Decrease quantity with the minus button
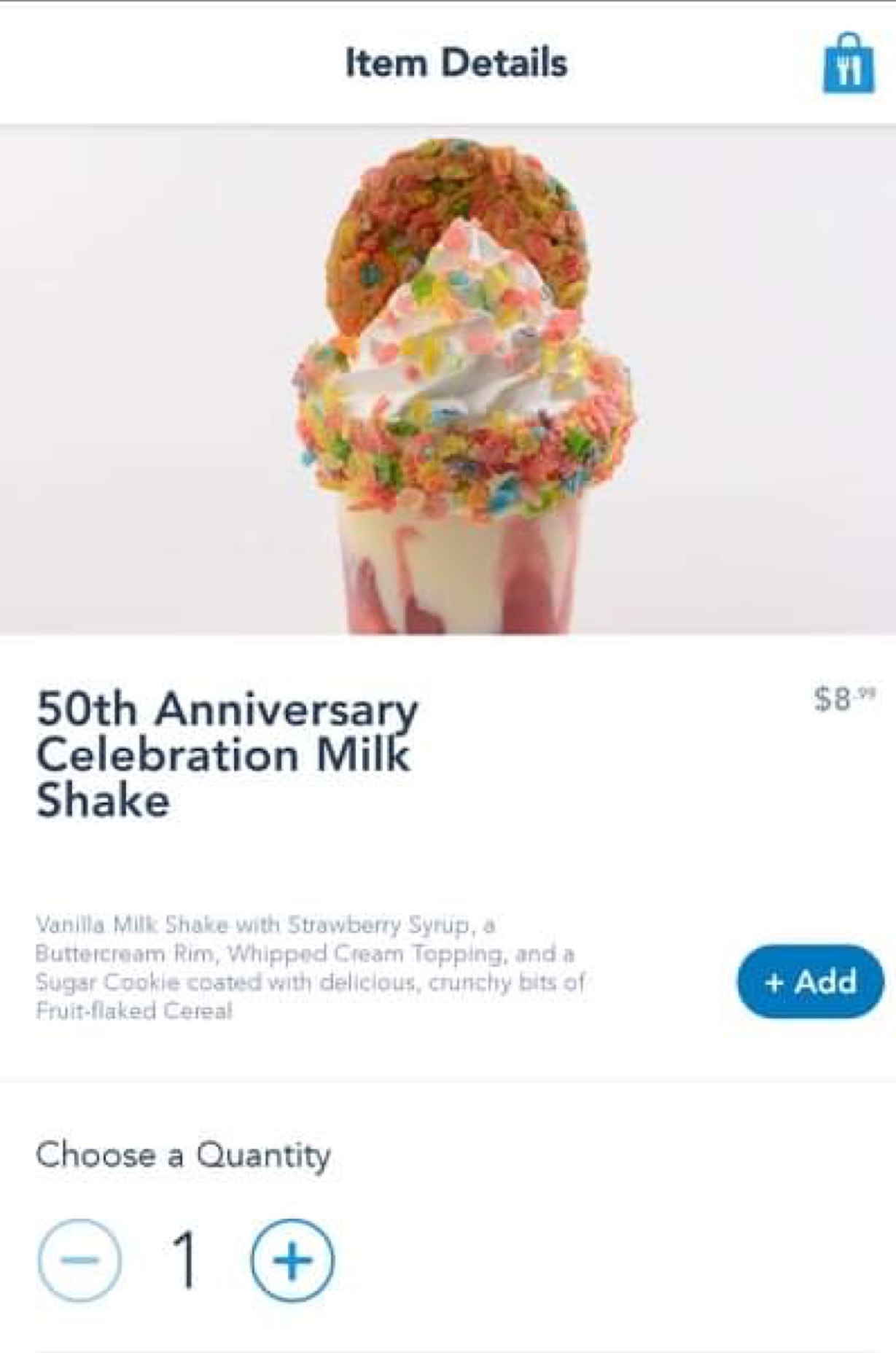This screenshot has width=896, height=1353. click(79, 1260)
